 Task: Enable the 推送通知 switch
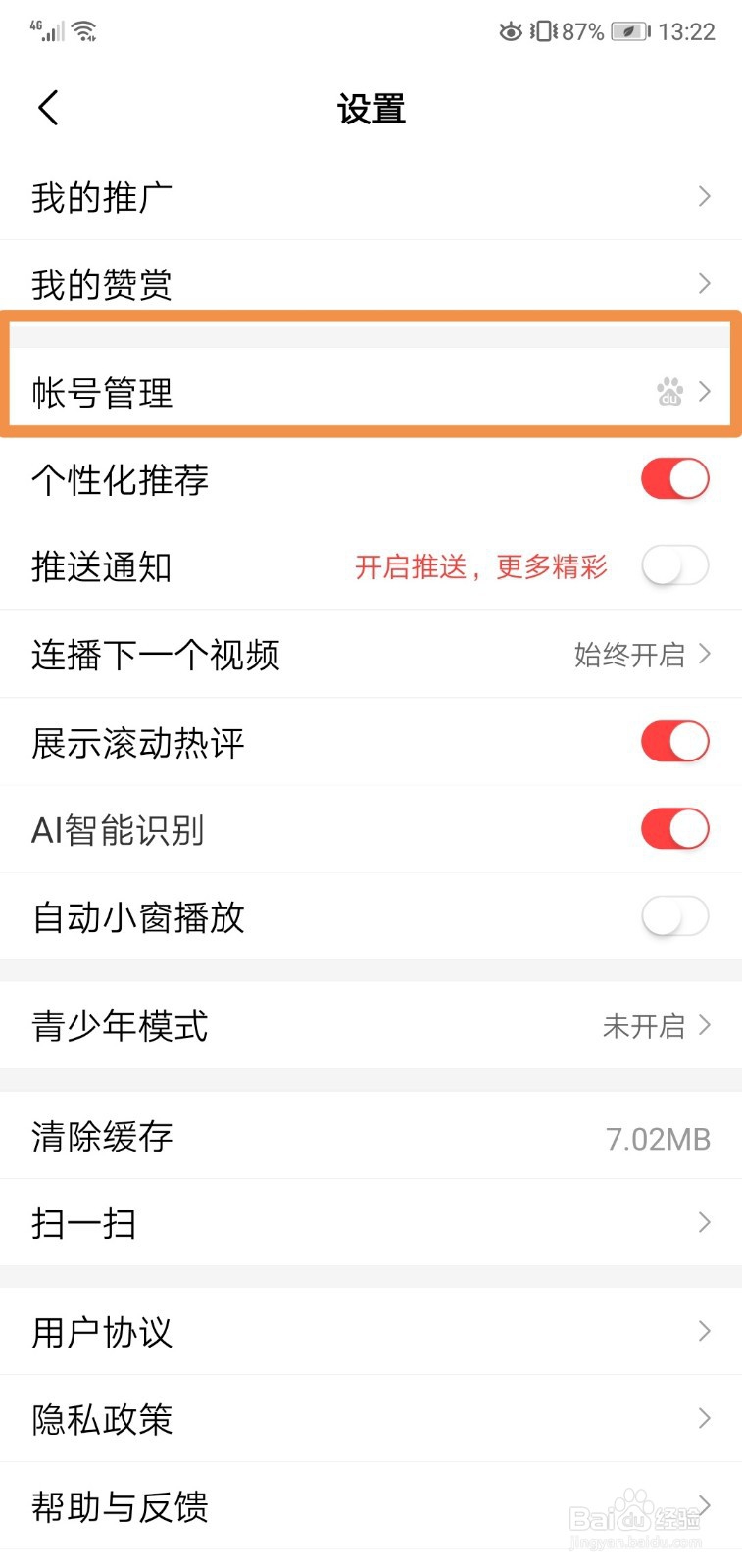(674, 566)
